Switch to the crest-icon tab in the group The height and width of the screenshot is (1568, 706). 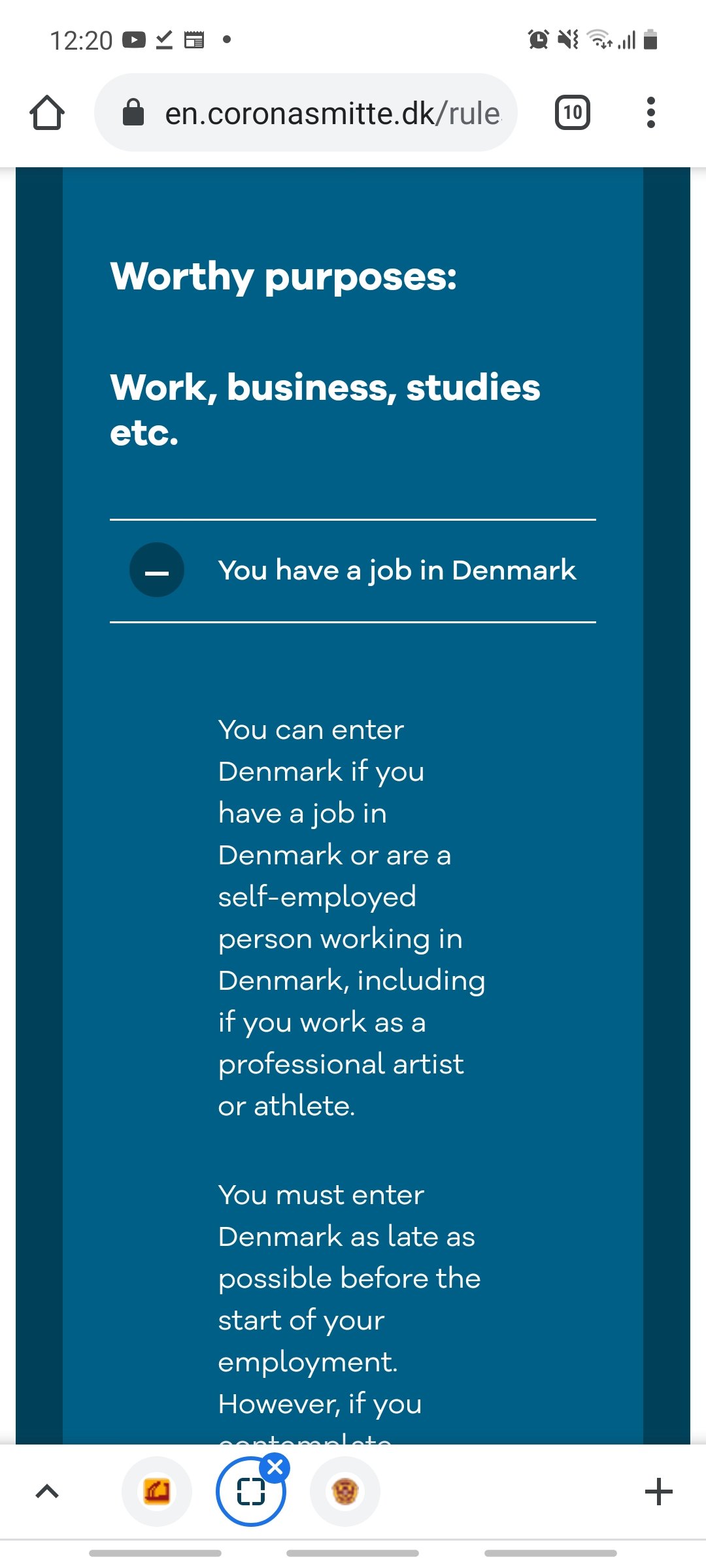pyautogui.click(x=345, y=1492)
